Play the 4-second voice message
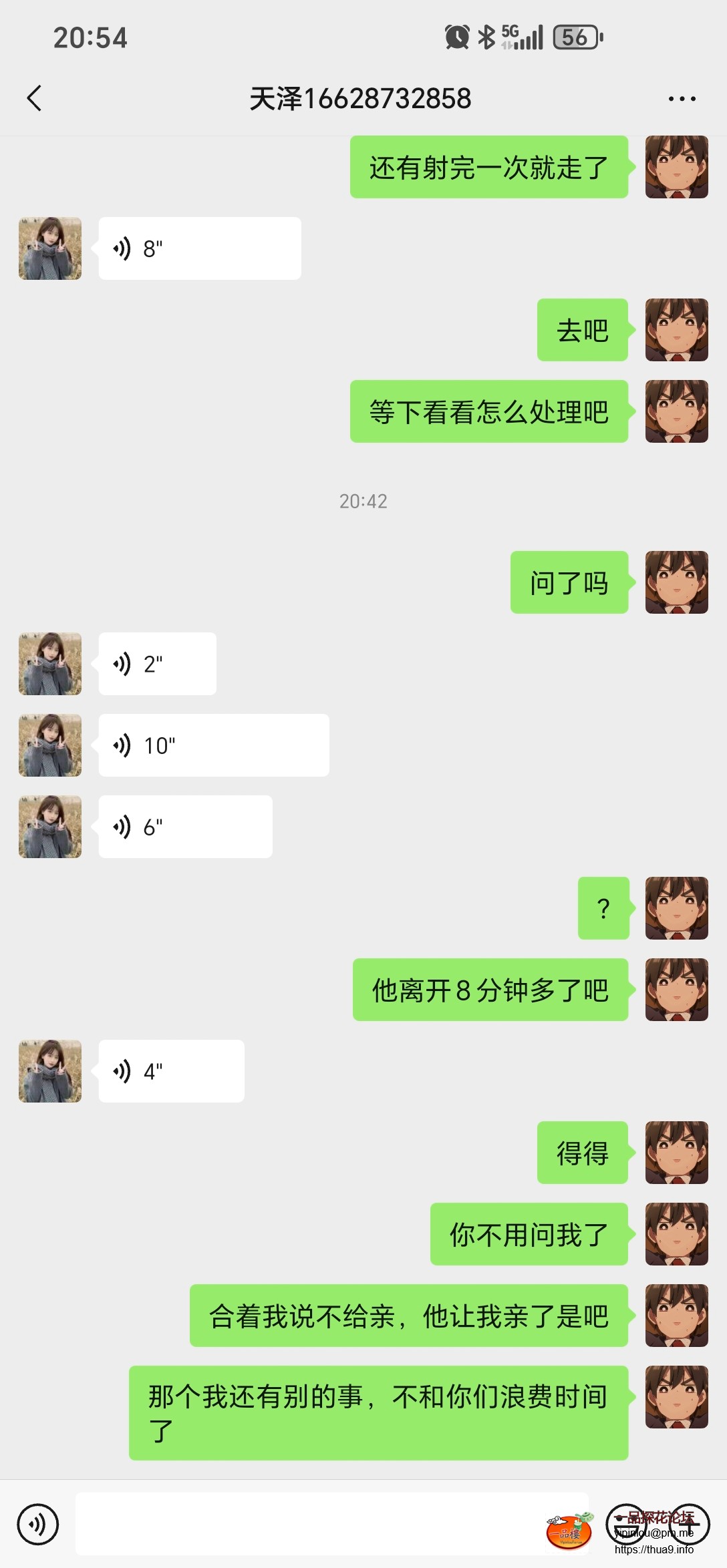 (x=171, y=1070)
